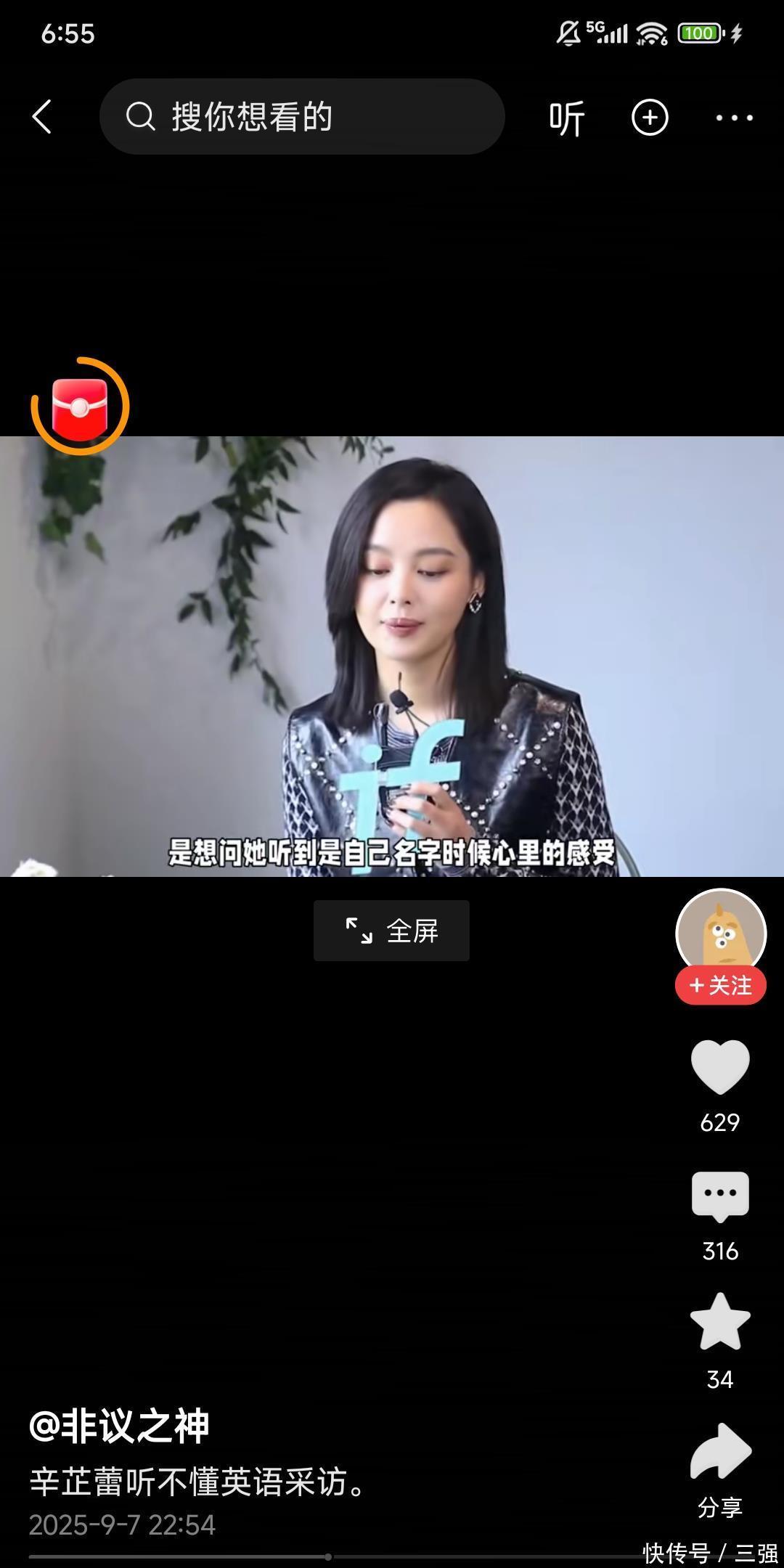Open the author's avatar profile
Screen dimensions: 784x1568
pyautogui.click(x=720, y=931)
